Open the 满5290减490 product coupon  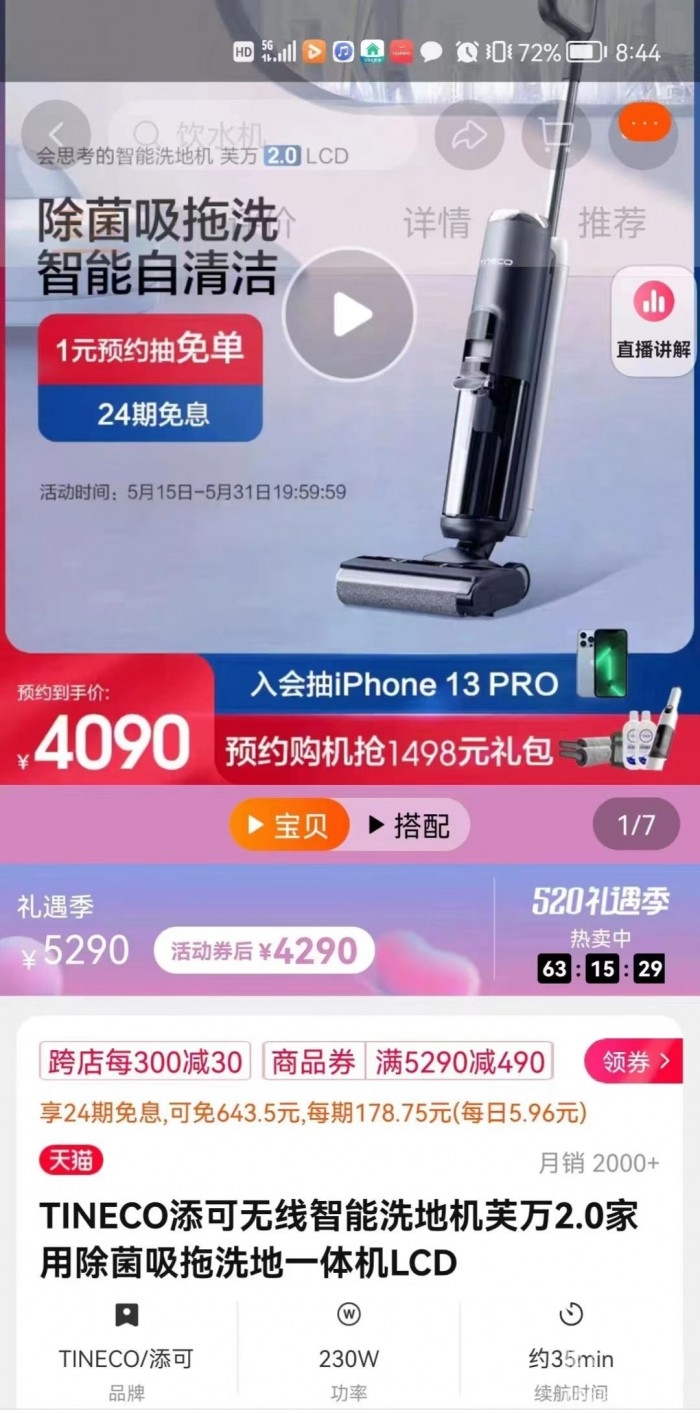(x=460, y=1062)
